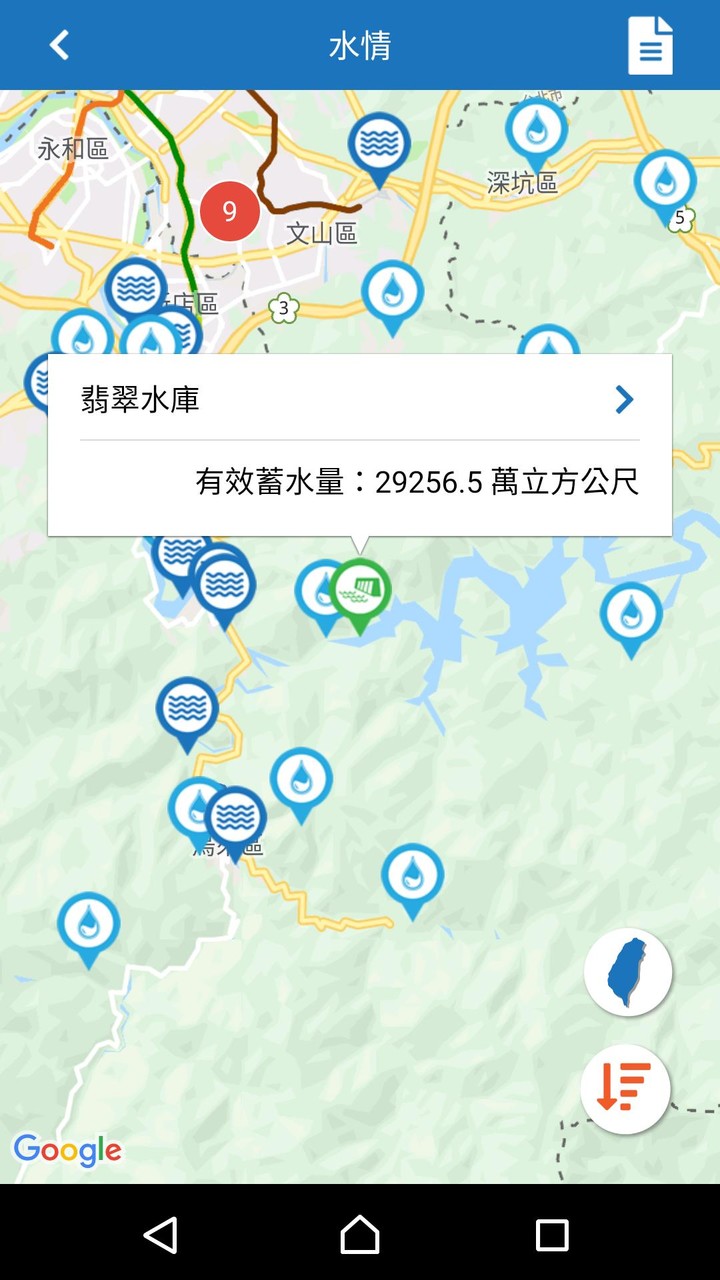
Task: Open the report list icon in top bar
Action: tap(651, 45)
